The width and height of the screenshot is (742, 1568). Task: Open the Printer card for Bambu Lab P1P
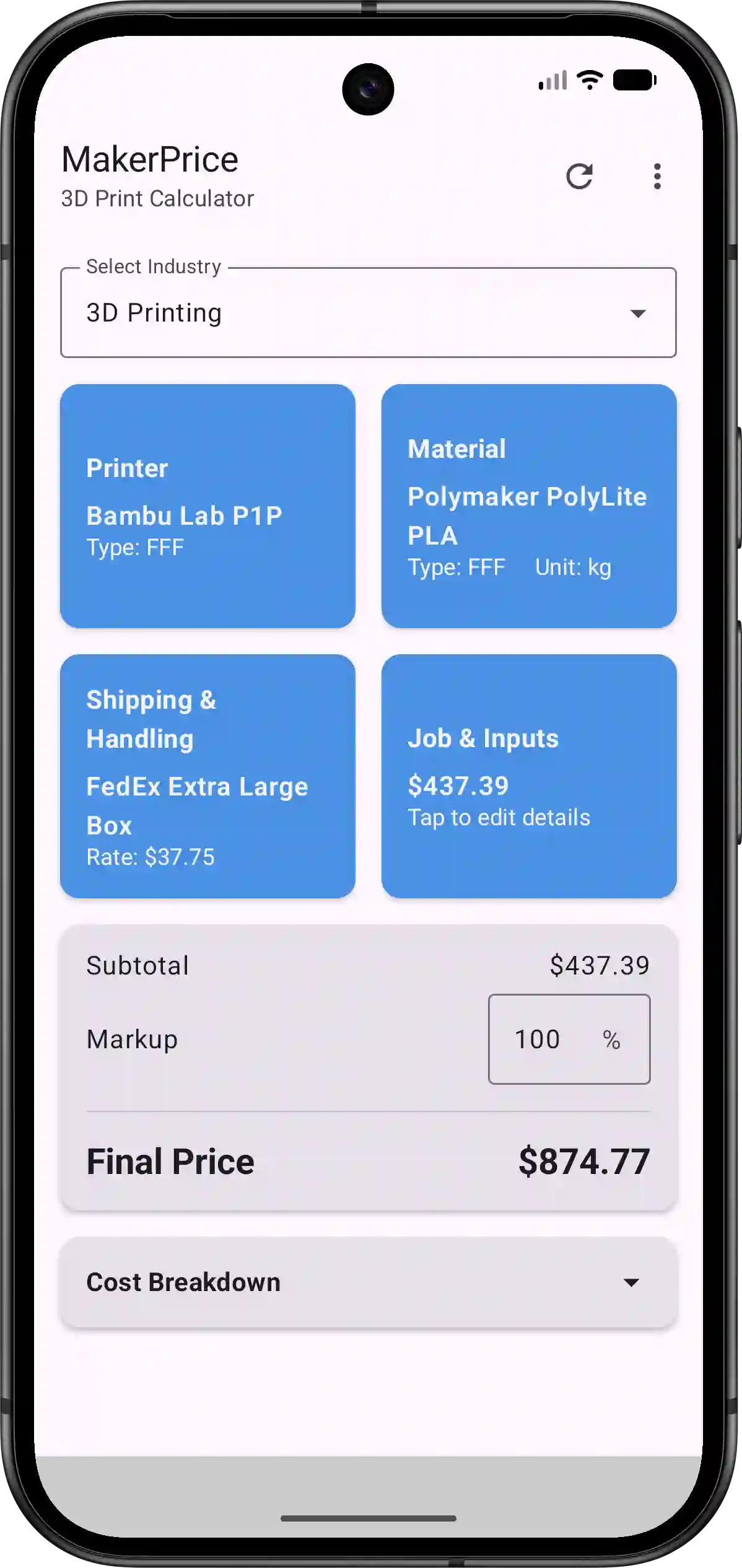(x=207, y=506)
